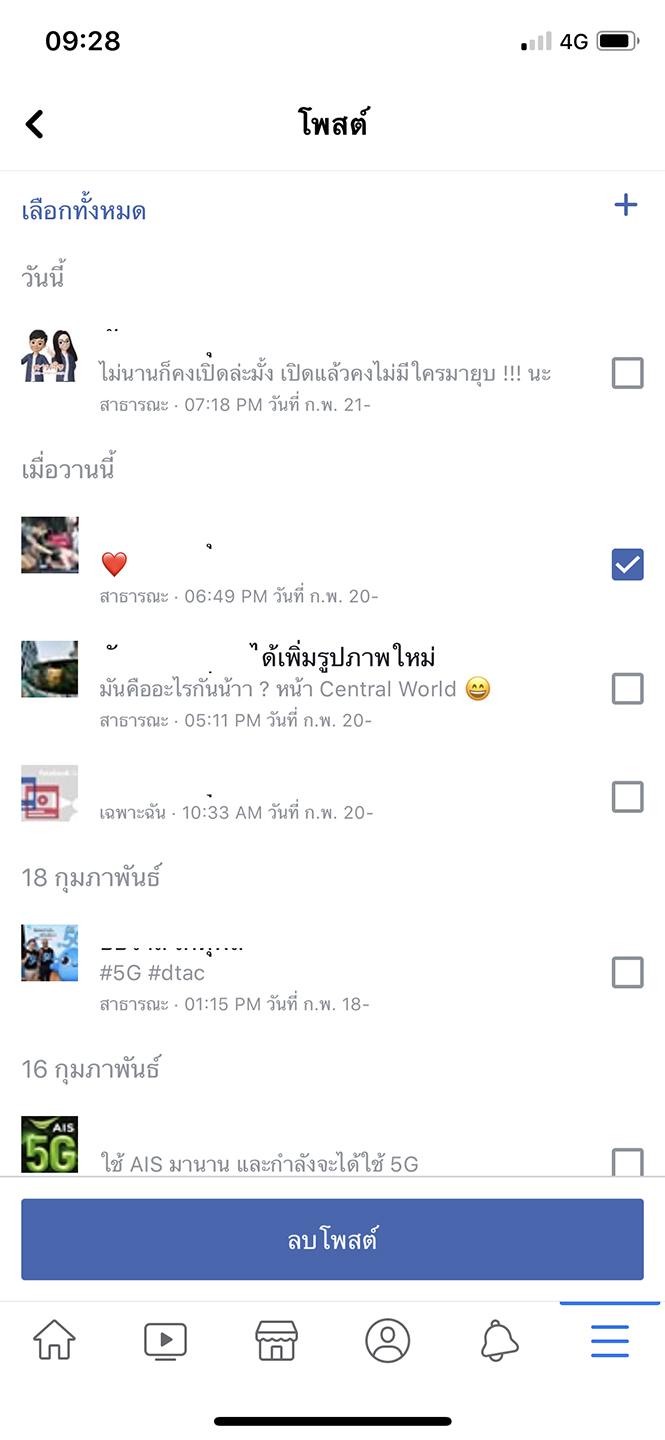Tap the plus icon at top right
The height and width of the screenshot is (1440, 665).
[625, 205]
